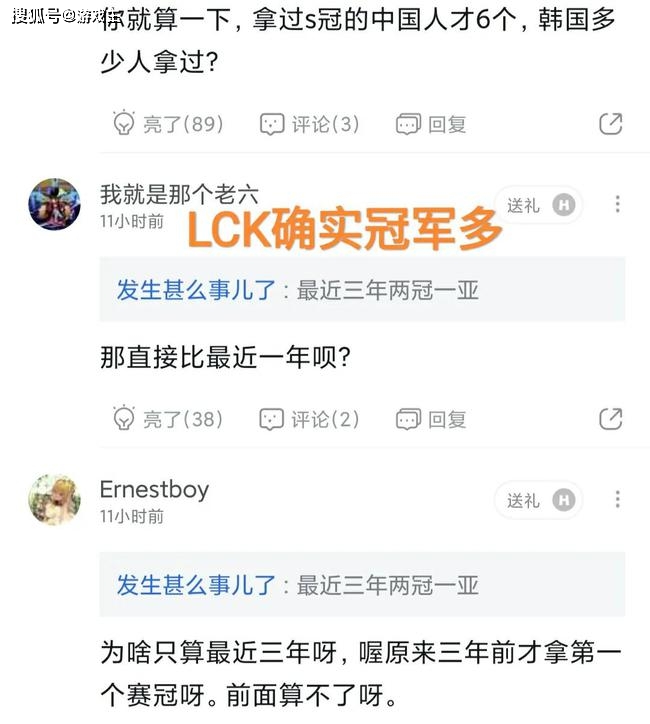This screenshot has height=724, width=650.
Task: Like the comment with 亮了(89)
Action: 166,124
